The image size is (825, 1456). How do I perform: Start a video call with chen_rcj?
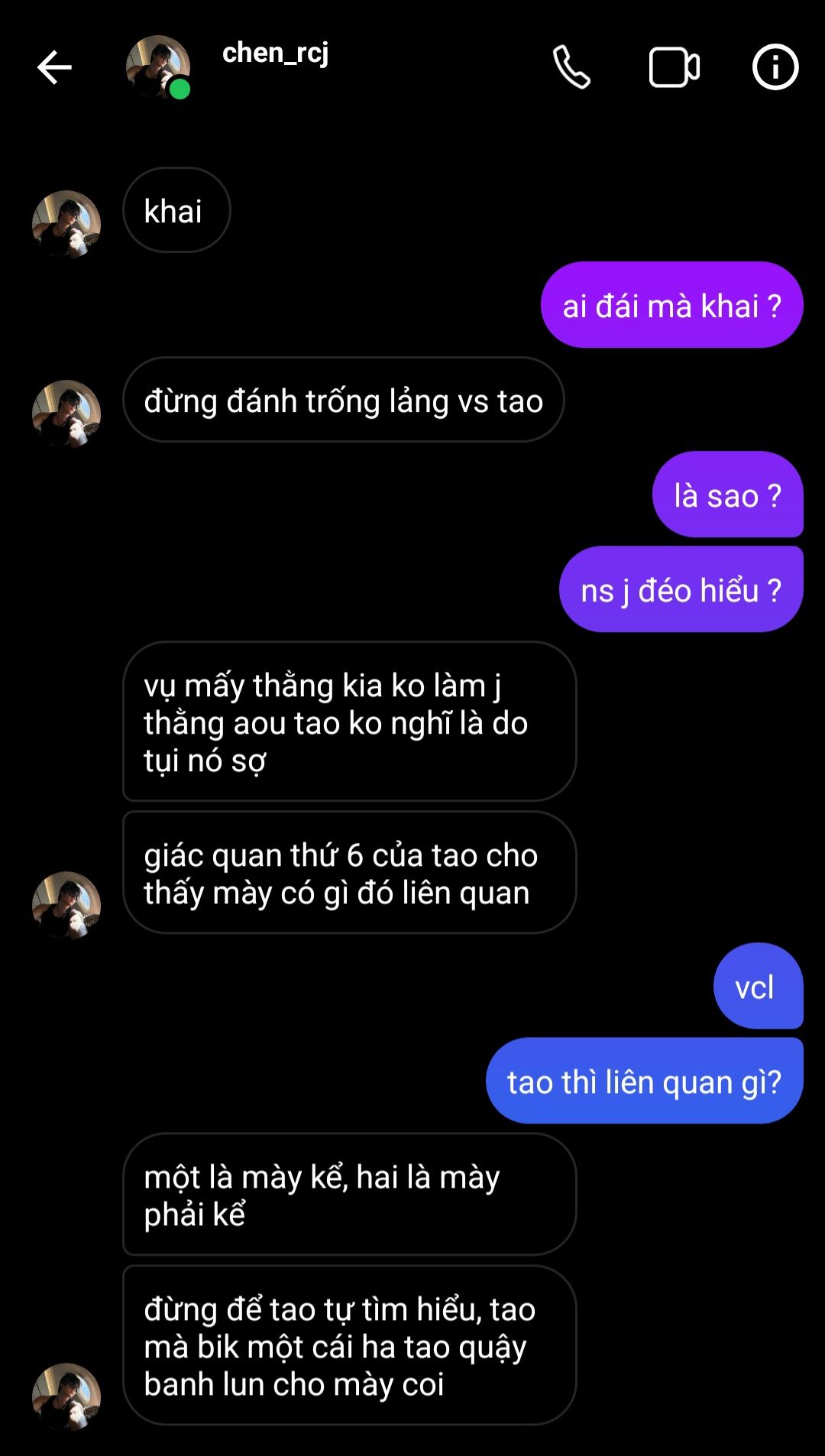pos(674,67)
